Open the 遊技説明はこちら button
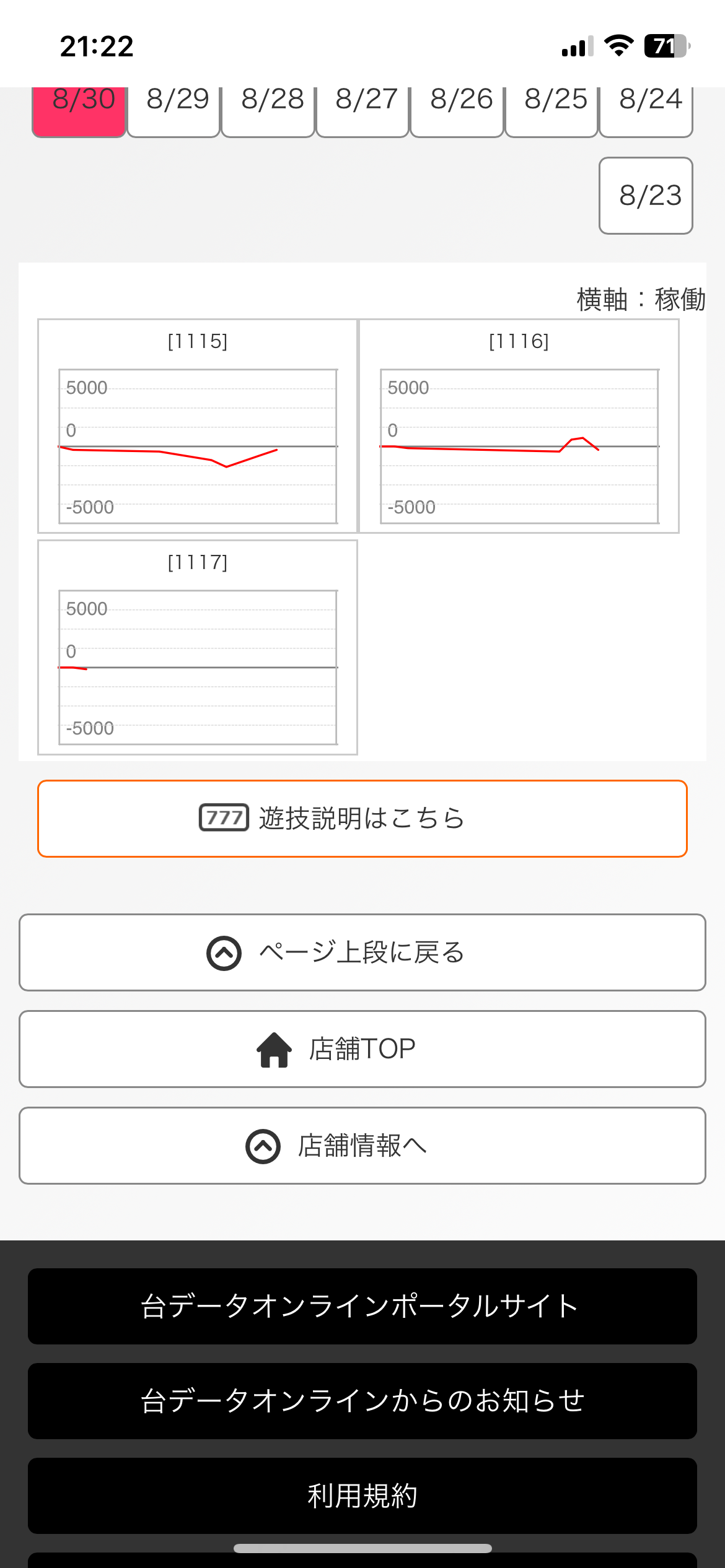 point(362,819)
